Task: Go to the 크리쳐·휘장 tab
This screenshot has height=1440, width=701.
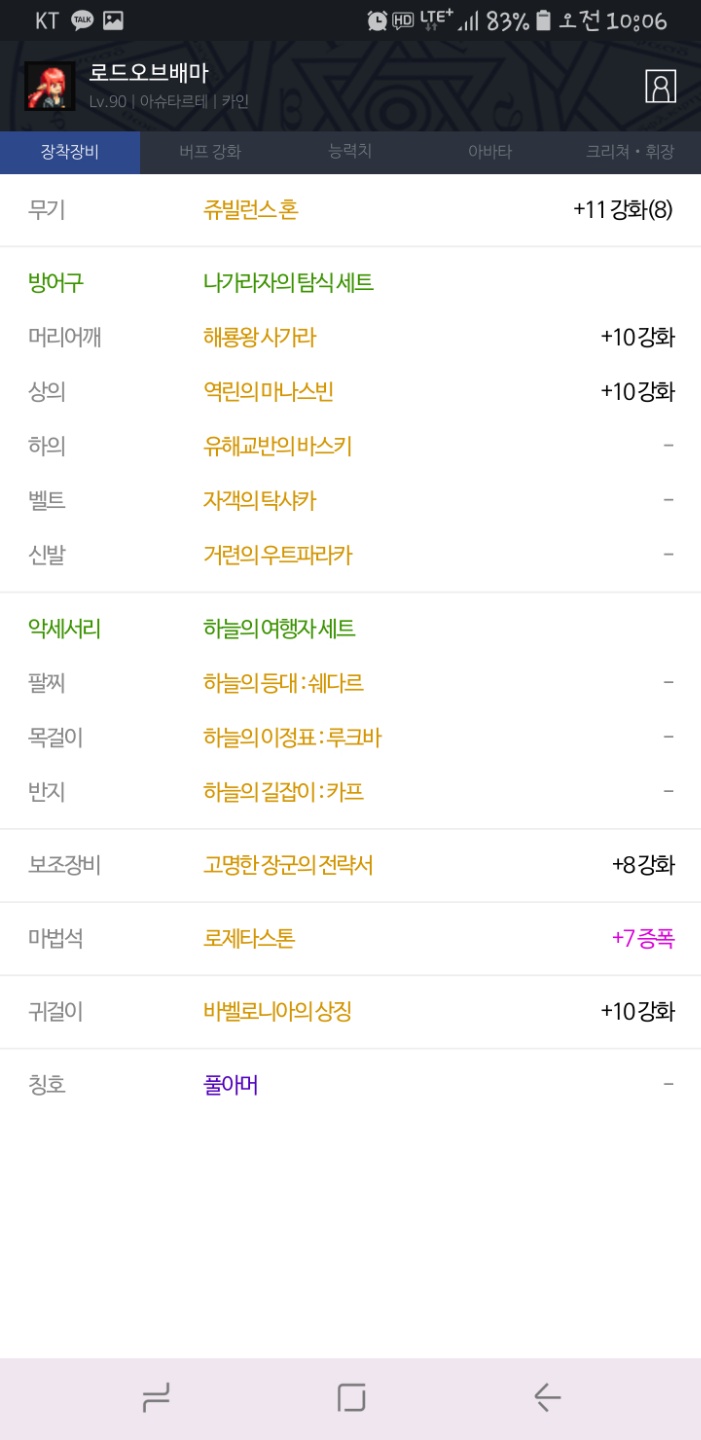Action: coord(630,152)
